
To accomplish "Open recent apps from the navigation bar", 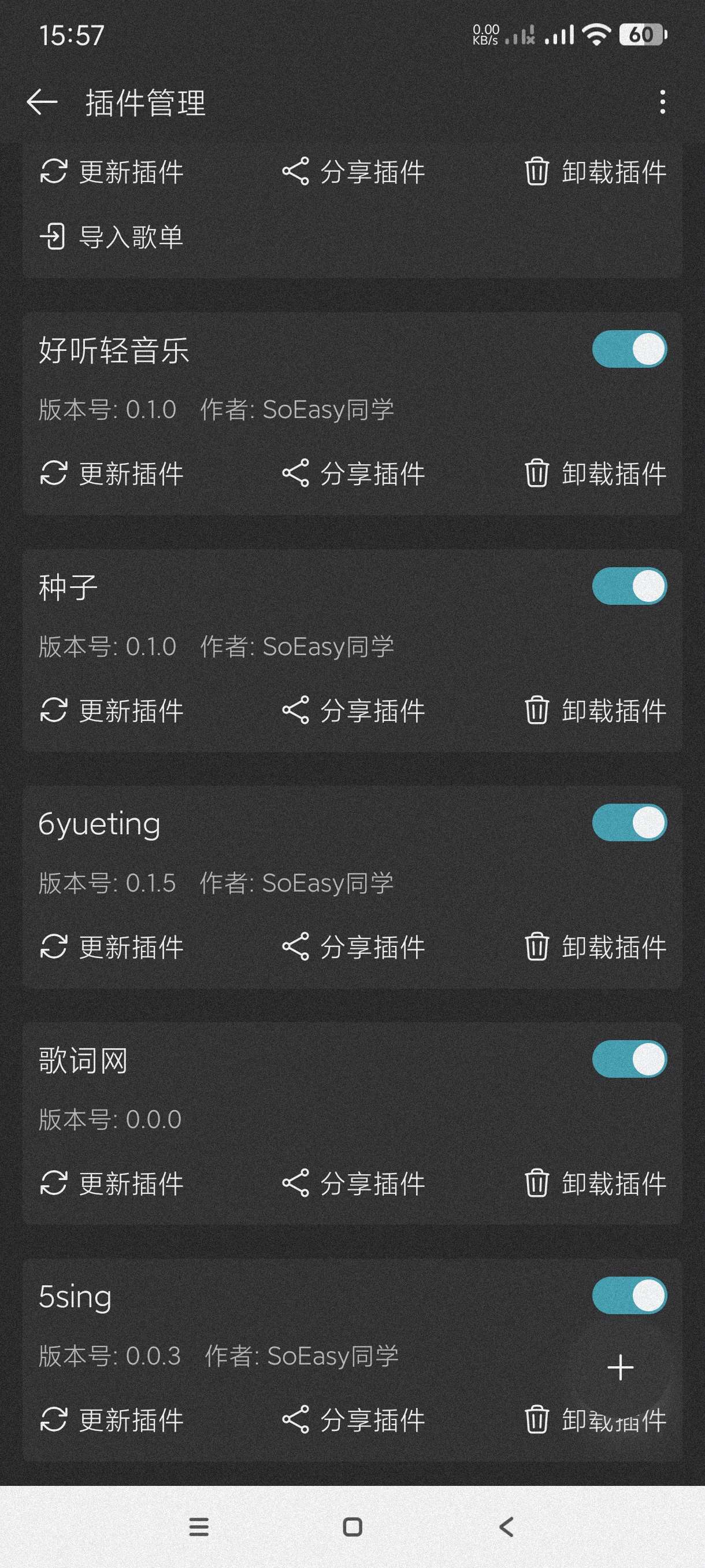I will point(199,1526).
